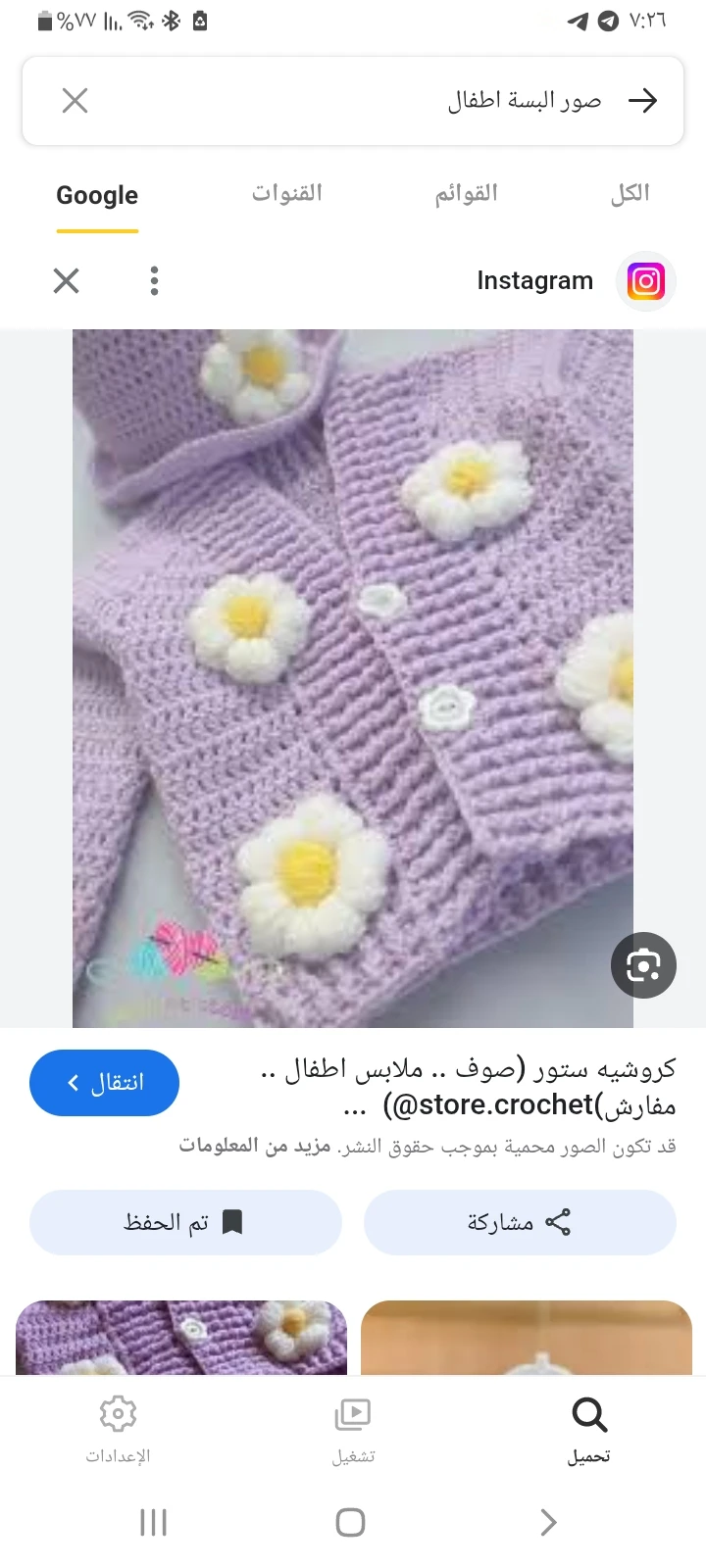Clear the search query text
Viewport: 706px width, 1568px height.
76,100
